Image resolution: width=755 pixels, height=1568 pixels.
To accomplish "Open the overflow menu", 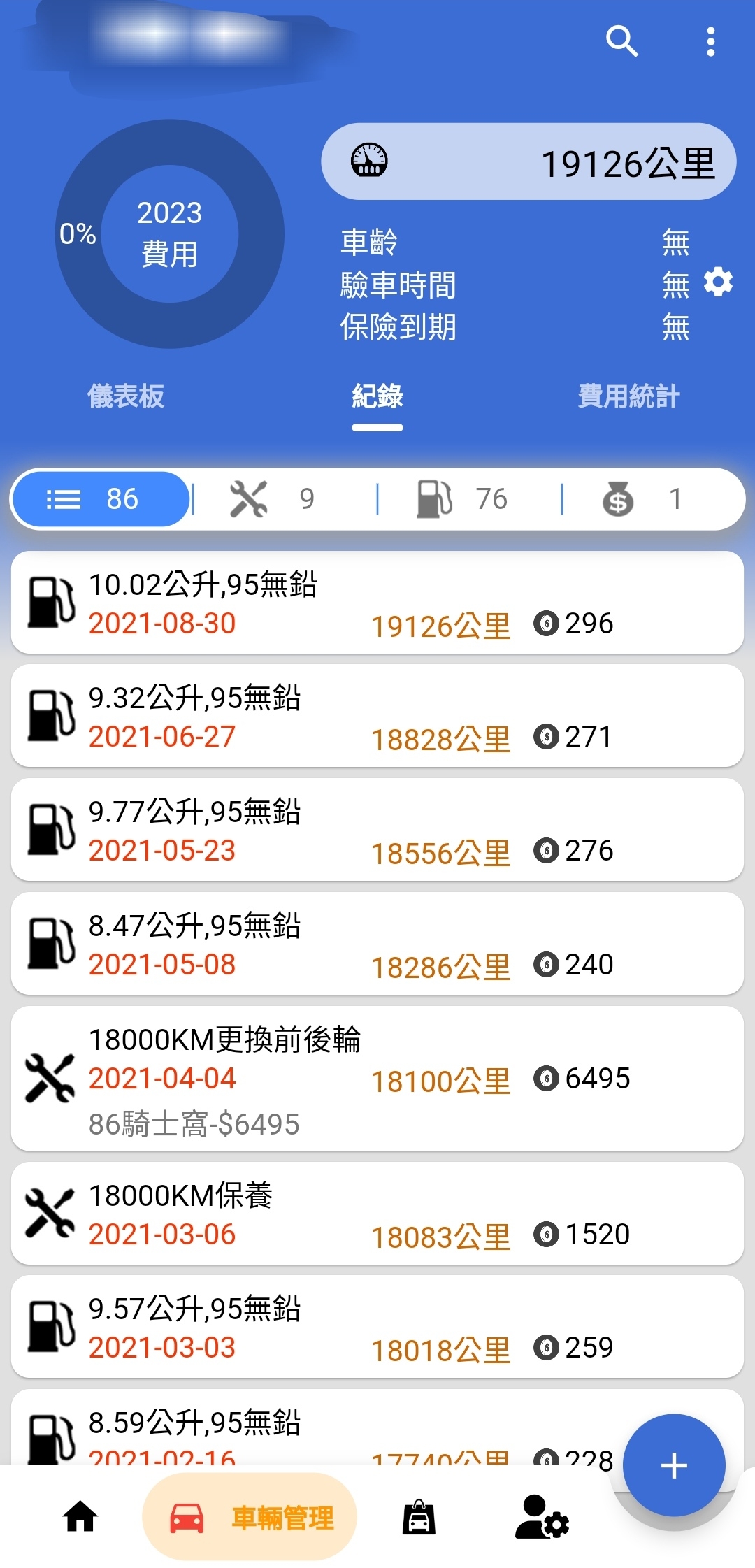I will [x=710, y=42].
